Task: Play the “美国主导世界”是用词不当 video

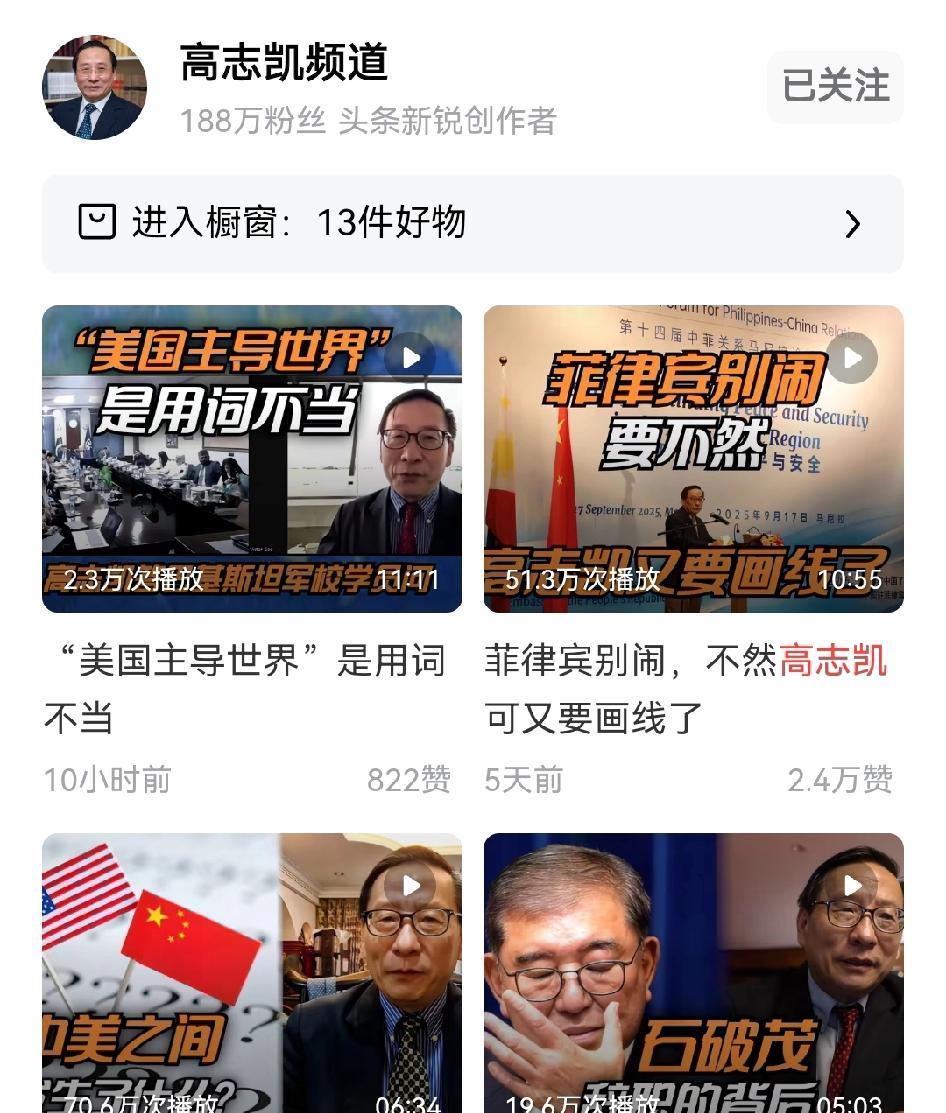Action: click(252, 458)
